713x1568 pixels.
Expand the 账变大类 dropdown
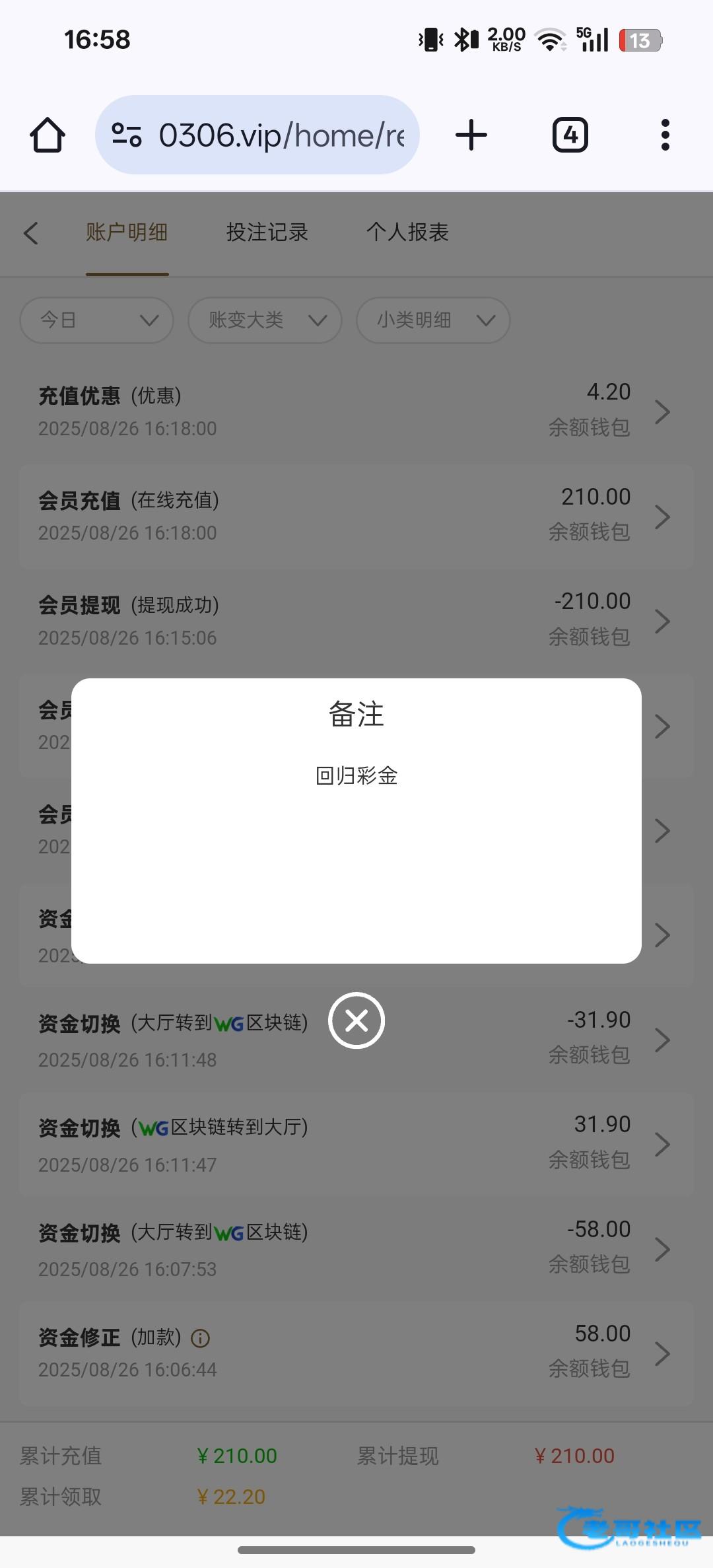click(x=265, y=320)
